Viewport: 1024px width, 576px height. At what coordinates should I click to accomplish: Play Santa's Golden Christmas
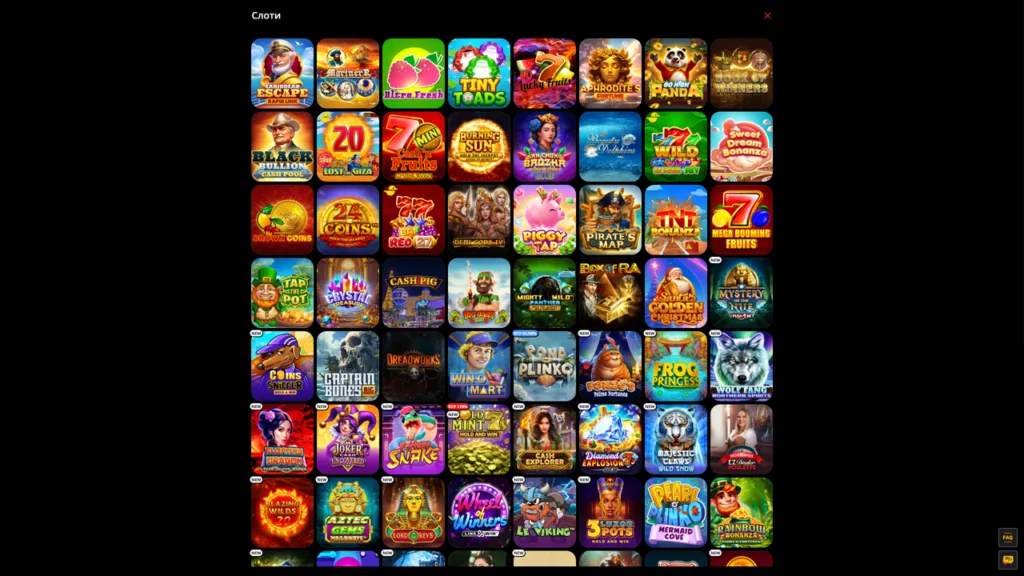pyautogui.click(x=676, y=293)
